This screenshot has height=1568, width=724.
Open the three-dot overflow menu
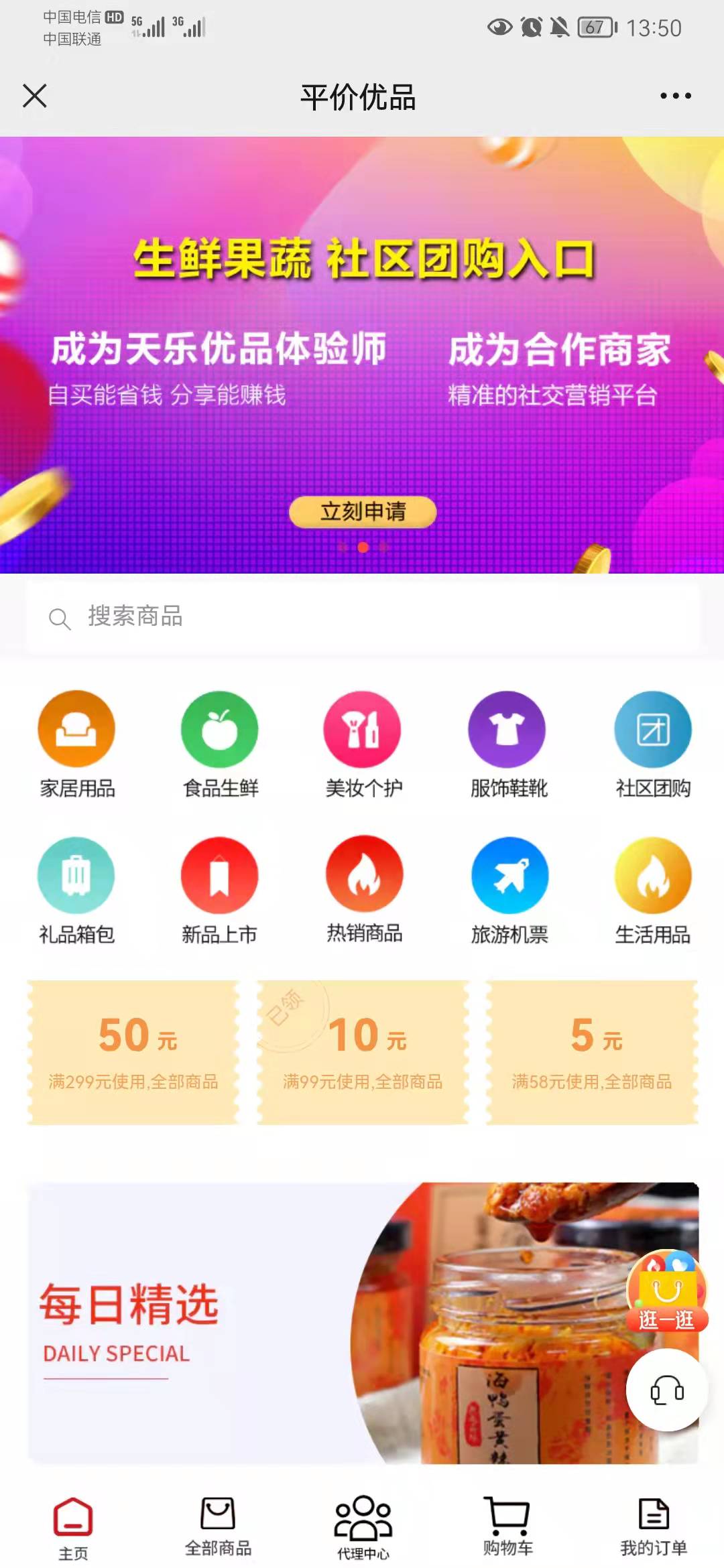(x=675, y=96)
